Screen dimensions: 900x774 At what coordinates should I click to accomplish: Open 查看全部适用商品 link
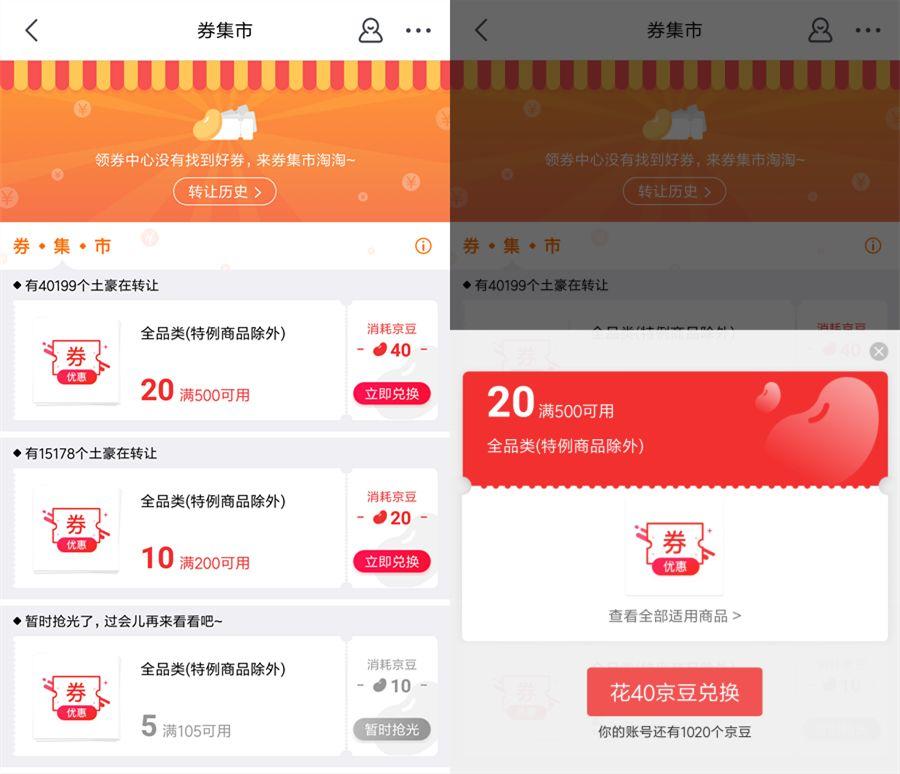click(x=674, y=616)
